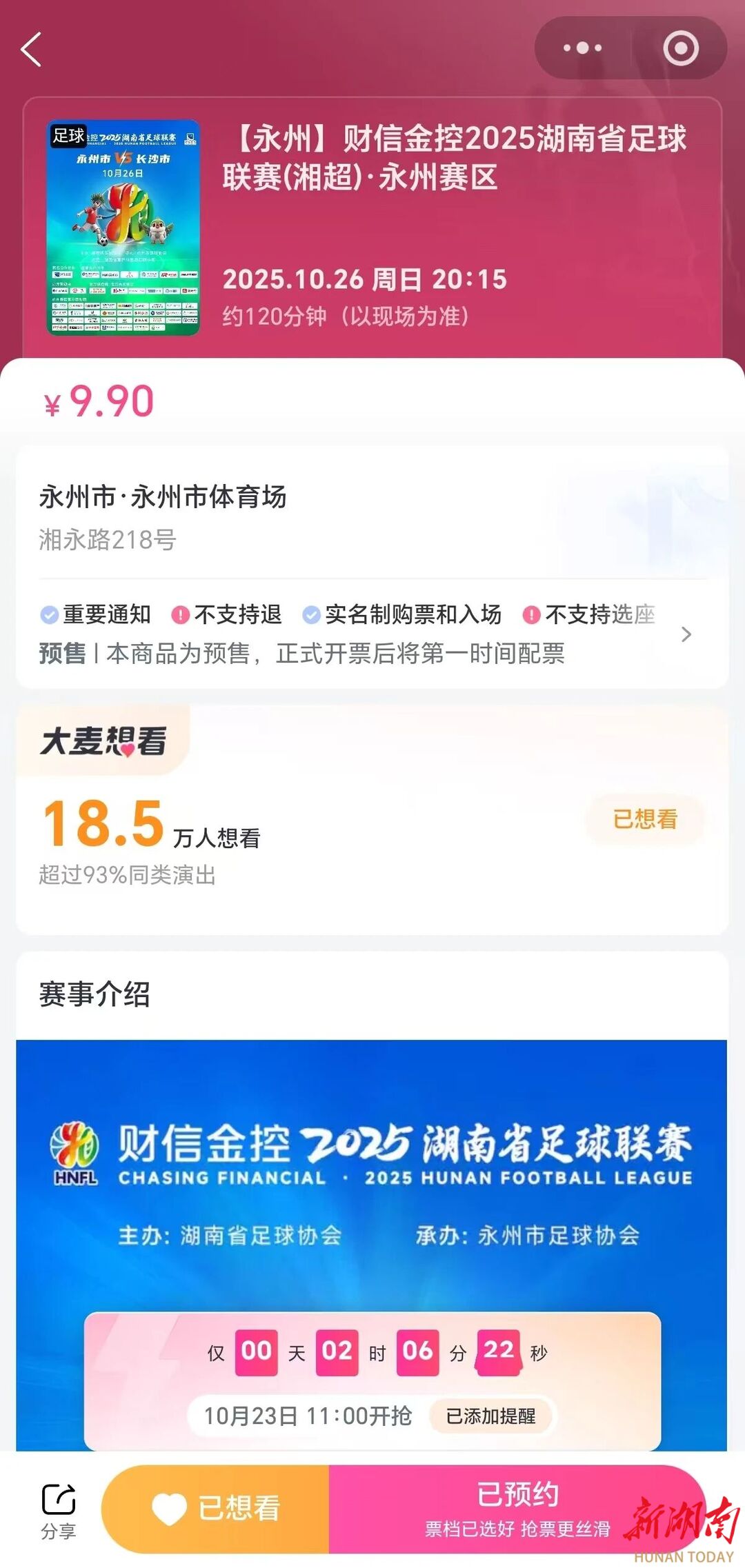
Task: Tap the 2025 湖南省足球联赛 banner image
Action: (x=372, y=1165)
